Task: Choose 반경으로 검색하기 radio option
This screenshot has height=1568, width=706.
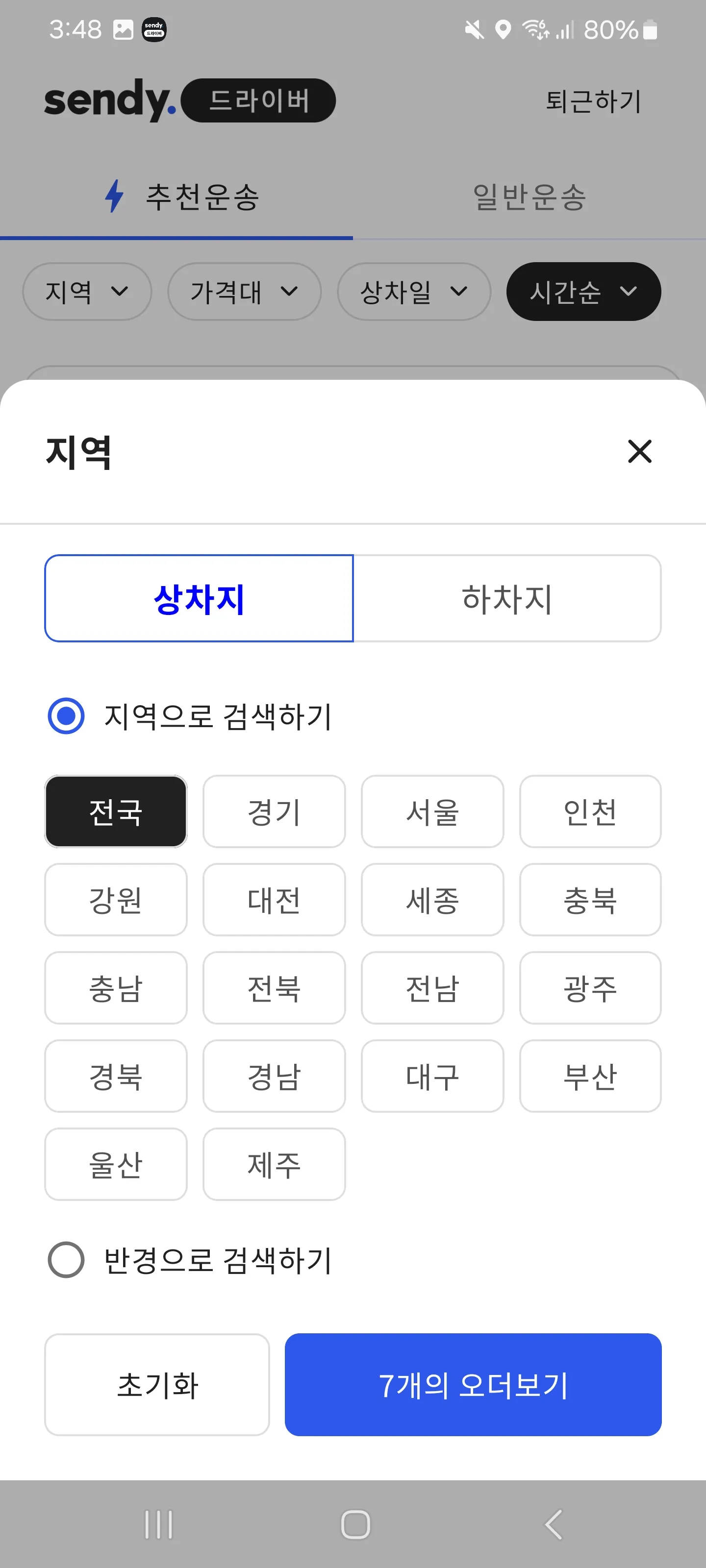Action: [x=66, y=1259]
